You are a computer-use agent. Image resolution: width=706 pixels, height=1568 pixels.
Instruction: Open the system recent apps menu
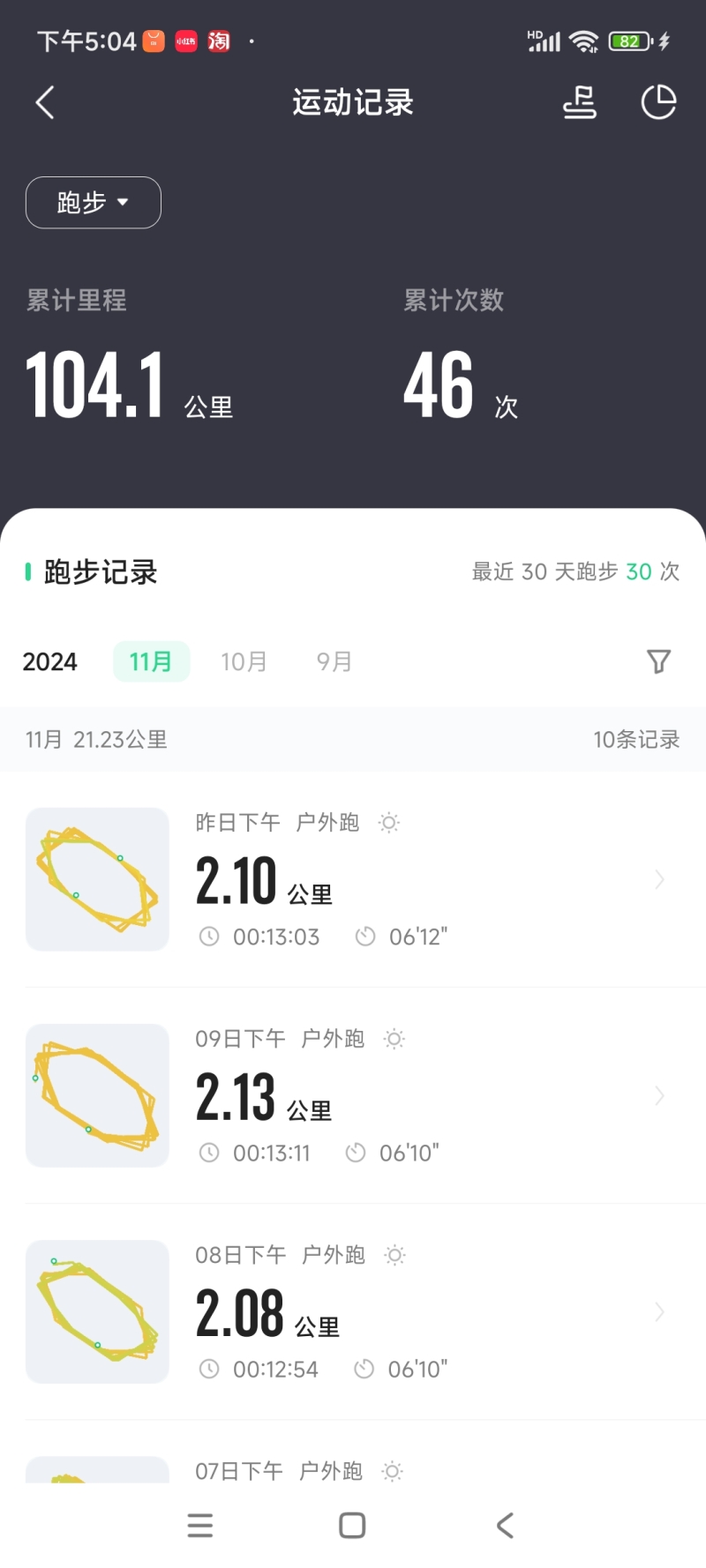[200, 1526]
